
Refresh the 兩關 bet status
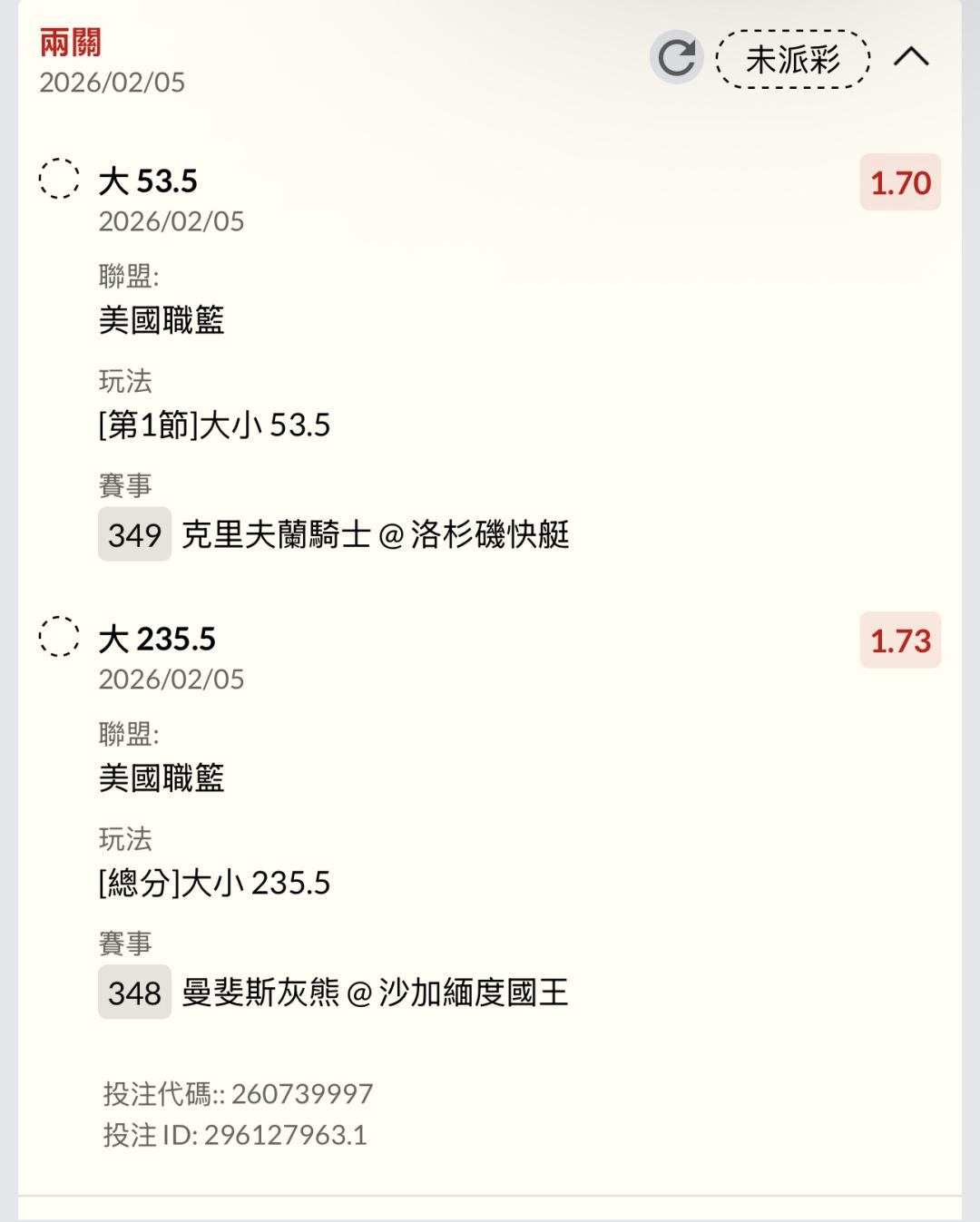pyautogui.click(x=676, y=58)
